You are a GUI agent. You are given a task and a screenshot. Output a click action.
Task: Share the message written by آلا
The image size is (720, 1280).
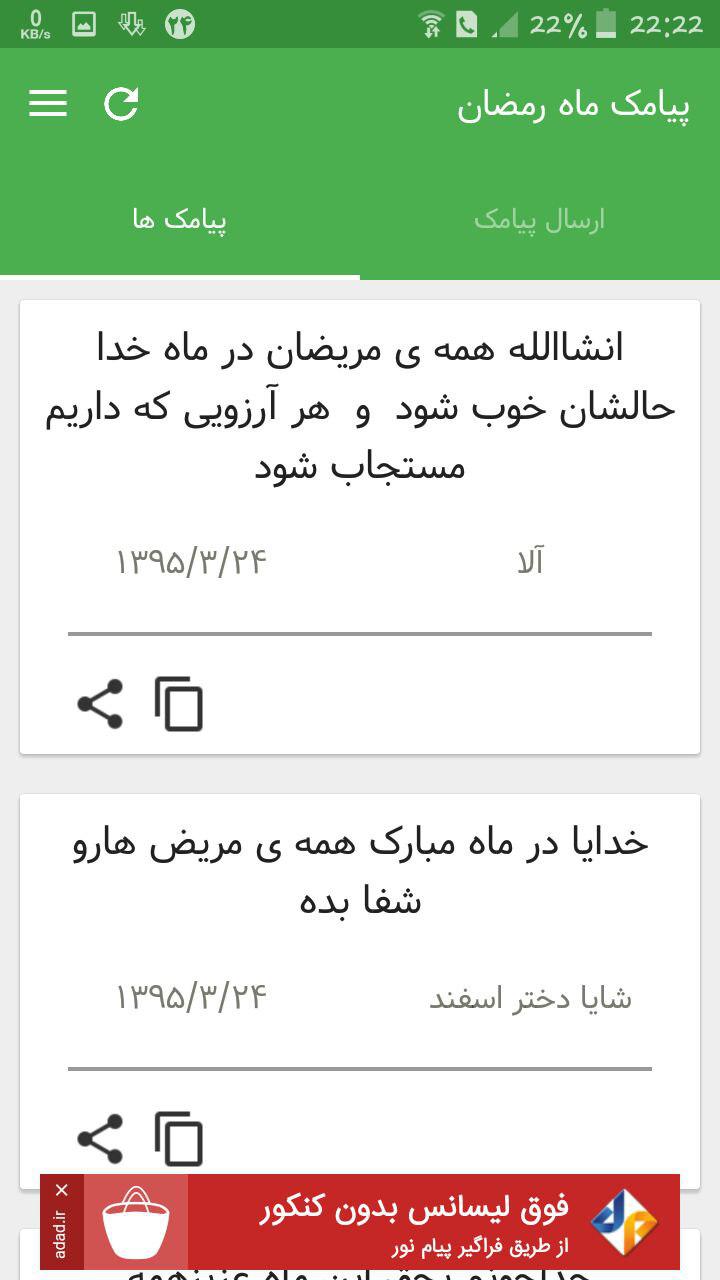pos(100,704)
